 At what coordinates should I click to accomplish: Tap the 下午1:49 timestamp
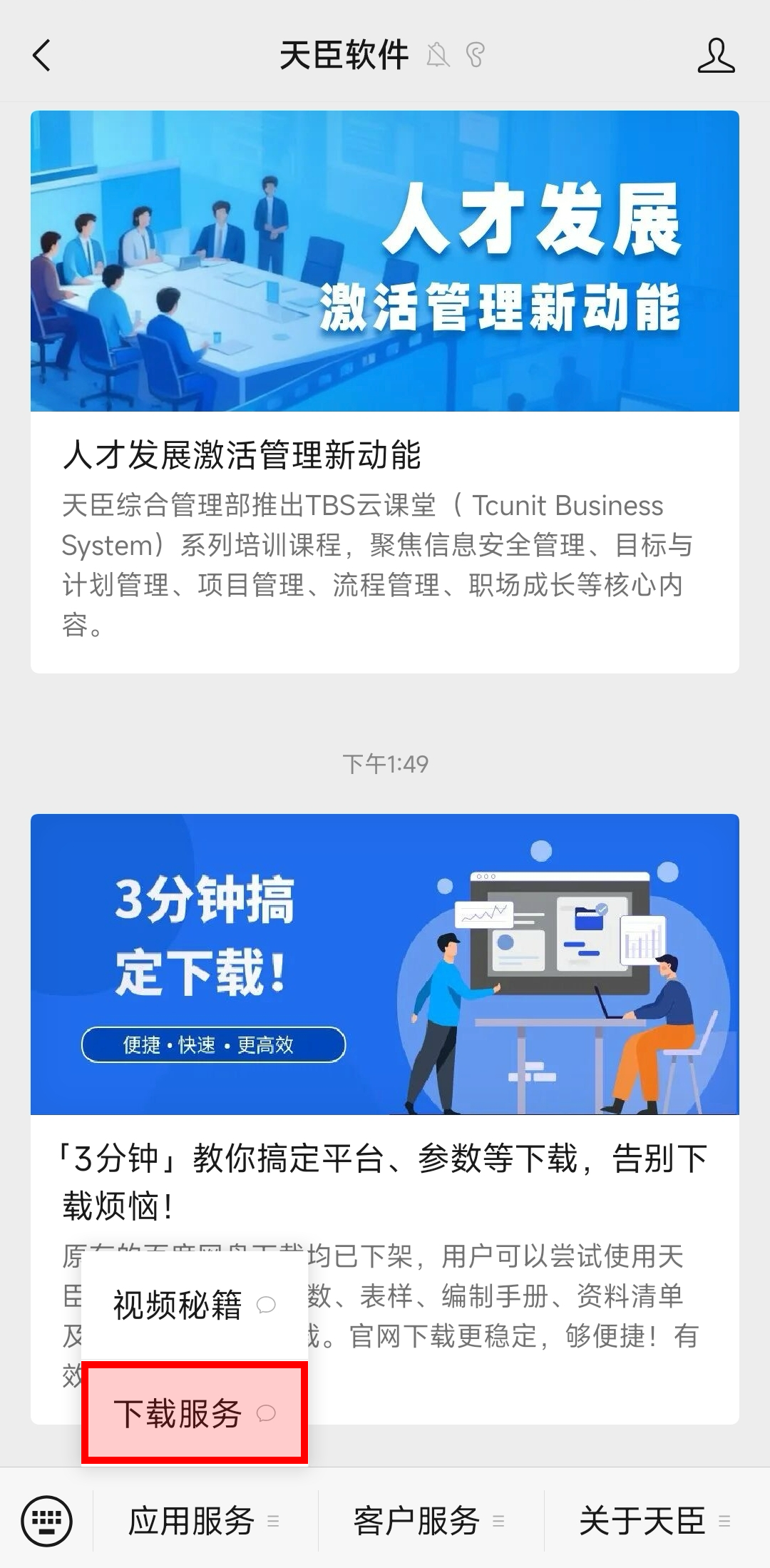(385, 763)
